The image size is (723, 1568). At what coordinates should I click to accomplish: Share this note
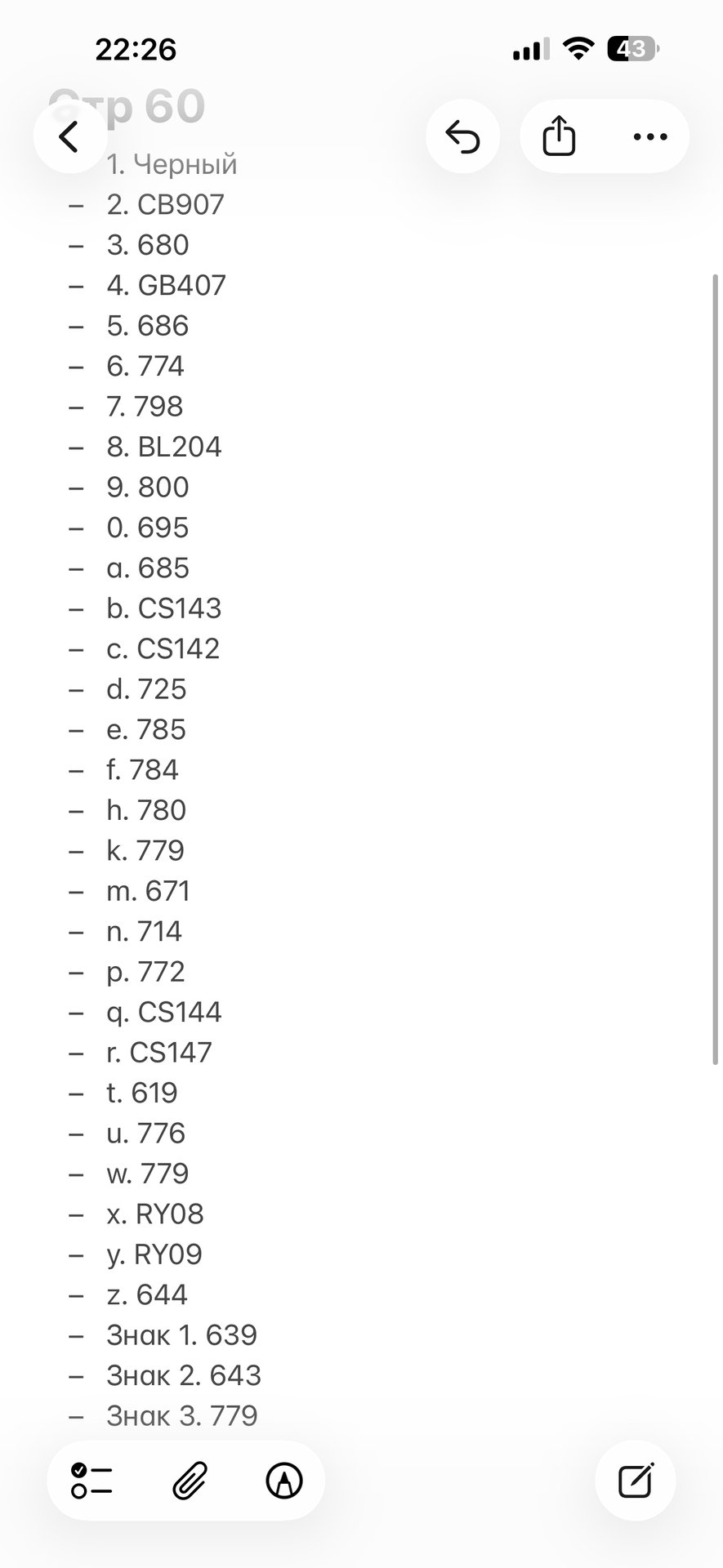tap(559, 136)
